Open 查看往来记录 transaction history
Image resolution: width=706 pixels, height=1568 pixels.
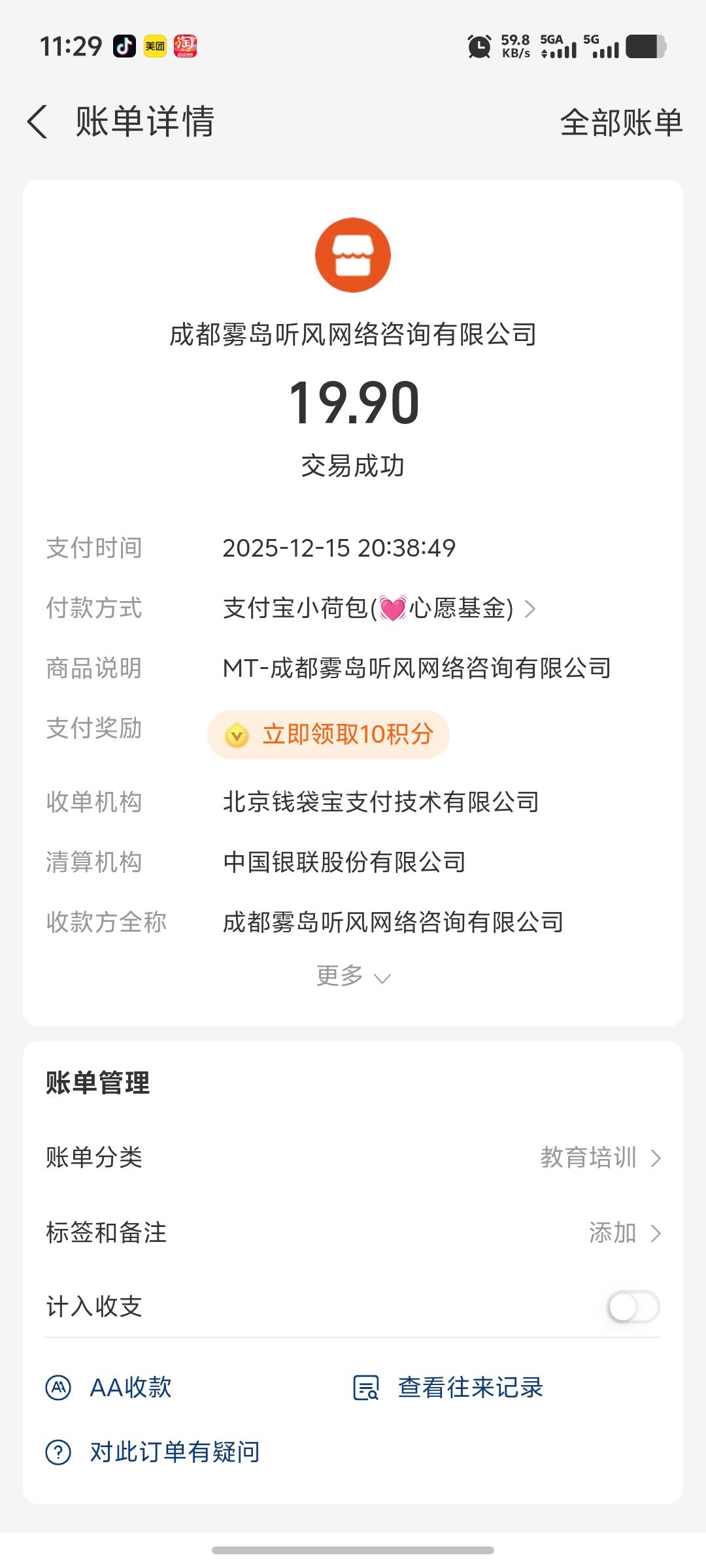coord(448,1388)
